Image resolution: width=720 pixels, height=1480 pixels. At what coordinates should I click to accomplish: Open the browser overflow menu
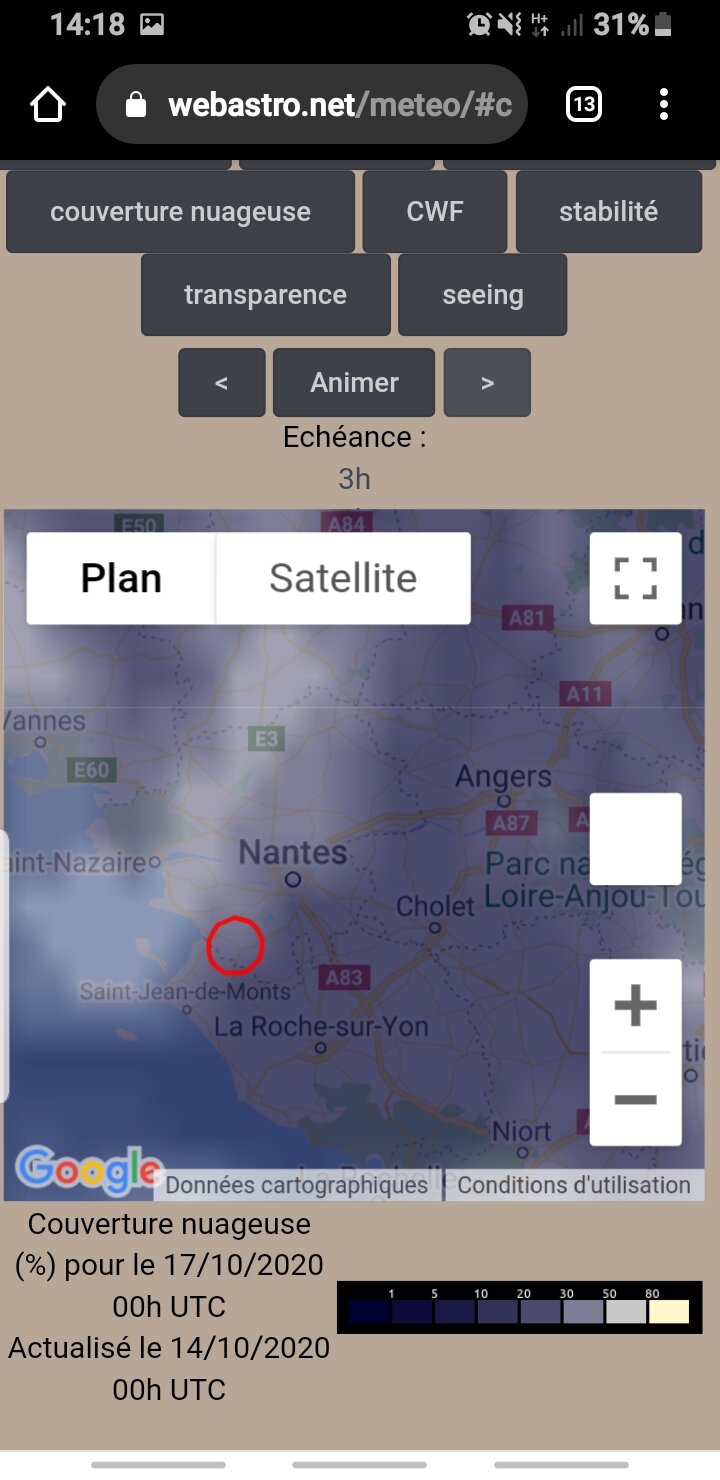pyautogui.click(x=664, y=105)
